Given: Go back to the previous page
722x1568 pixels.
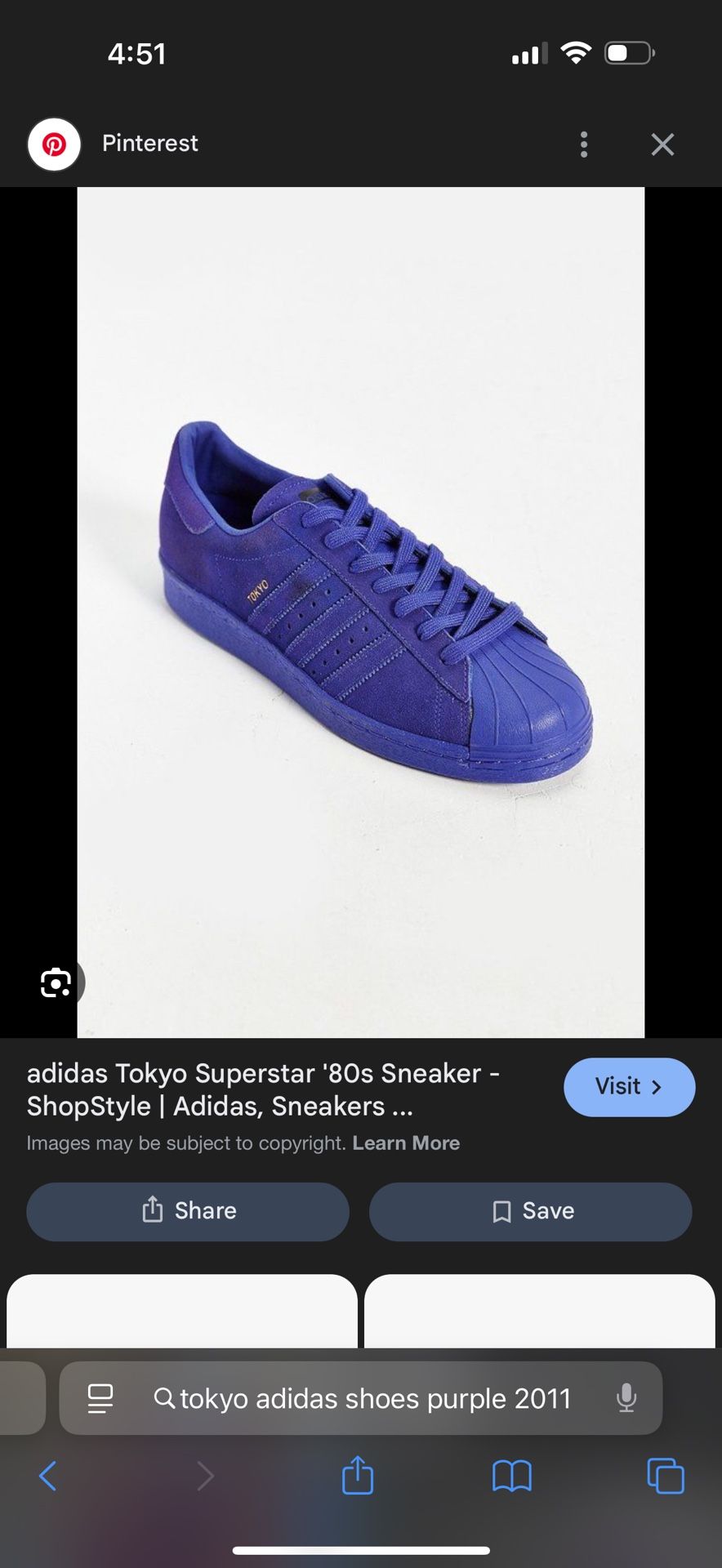Looking at the screenshot, I should coord(48,1476).
